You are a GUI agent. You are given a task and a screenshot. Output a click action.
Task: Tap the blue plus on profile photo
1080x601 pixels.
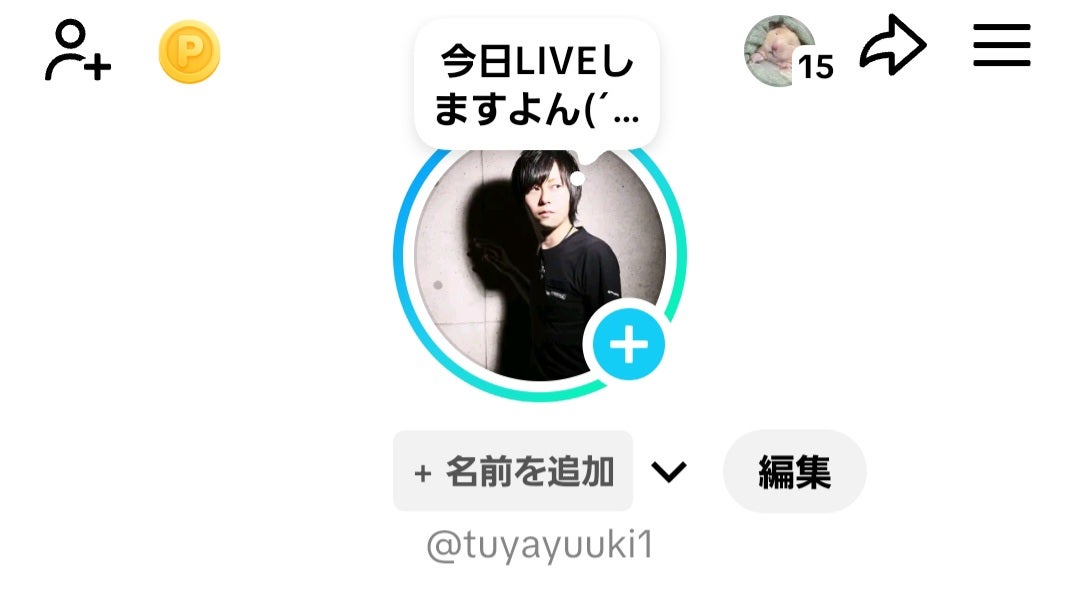coord(628,345)
